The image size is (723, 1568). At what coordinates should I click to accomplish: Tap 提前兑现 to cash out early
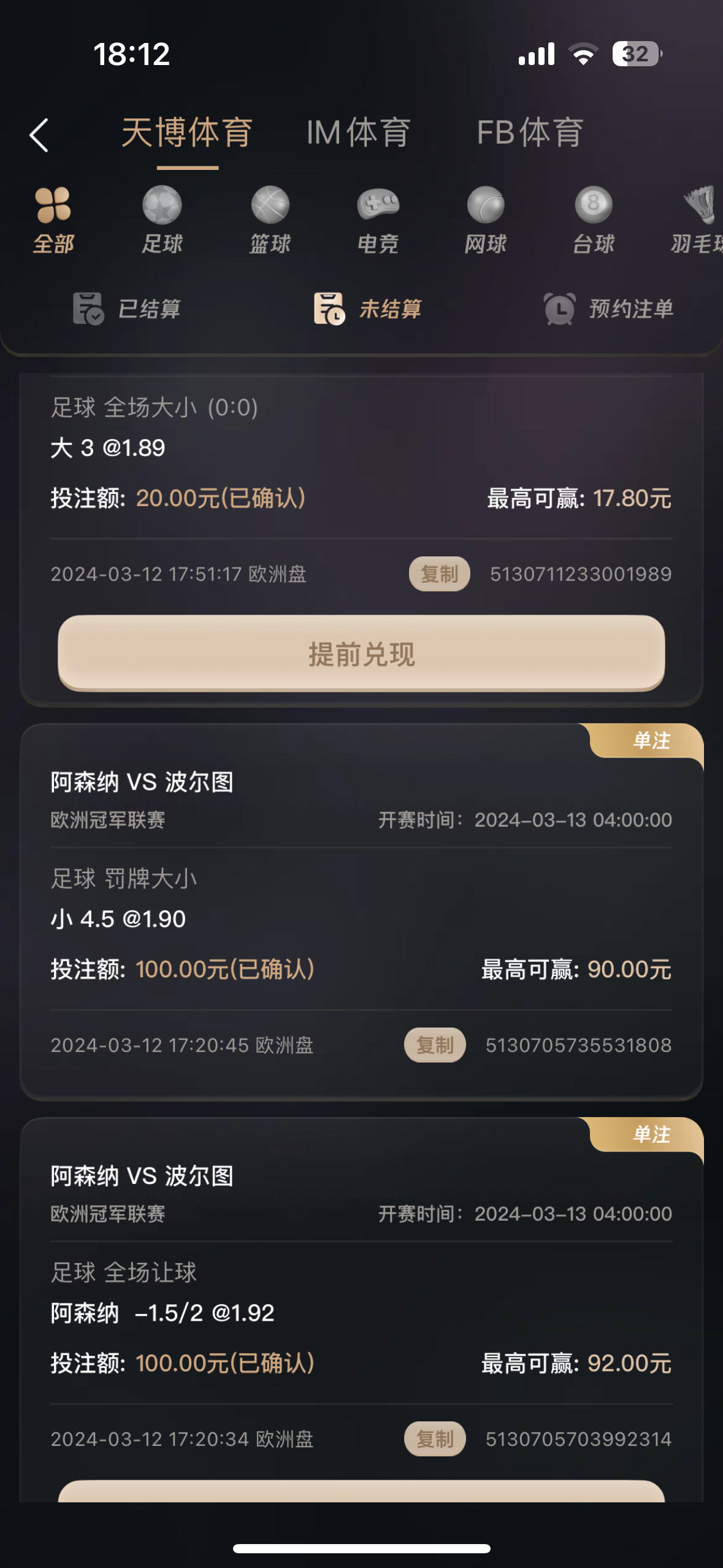(x=361, y=653)
